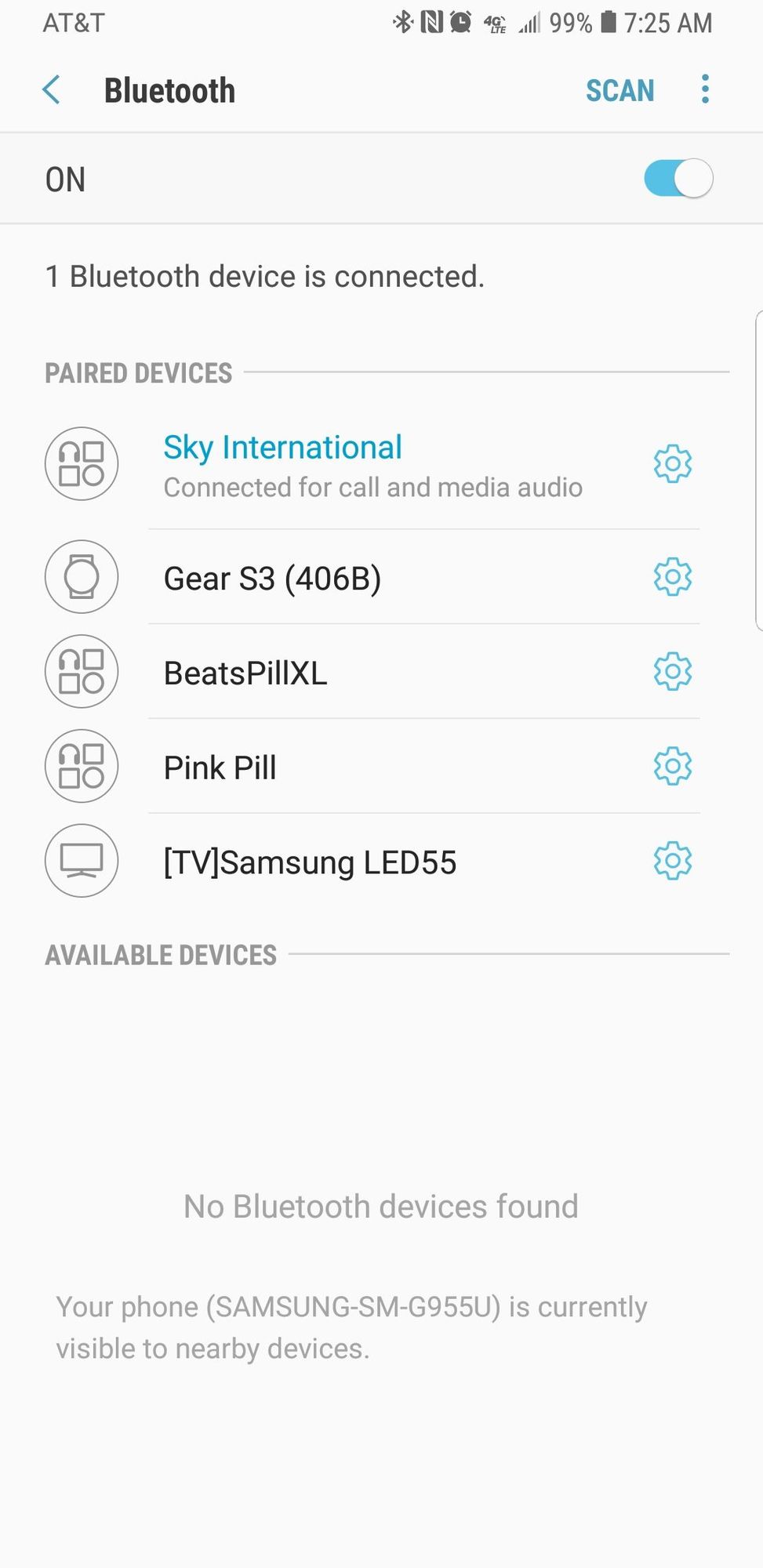This screenshot has width=763, height=1568.
Task: Go back from Bluetooth settings
Action: pyautogui.click(x=52, y=90)
